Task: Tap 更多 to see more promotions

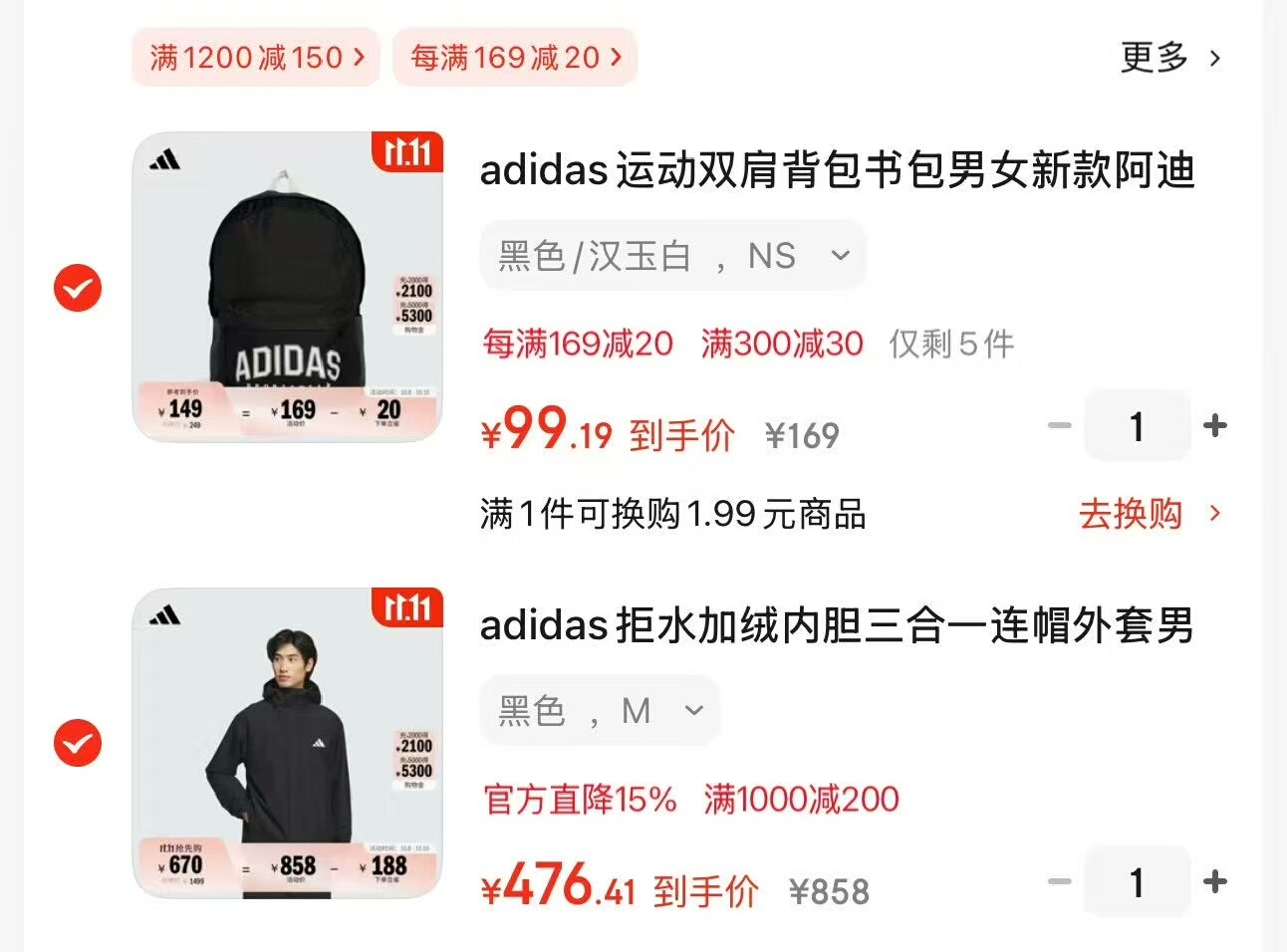Action: coord(1169,58)
